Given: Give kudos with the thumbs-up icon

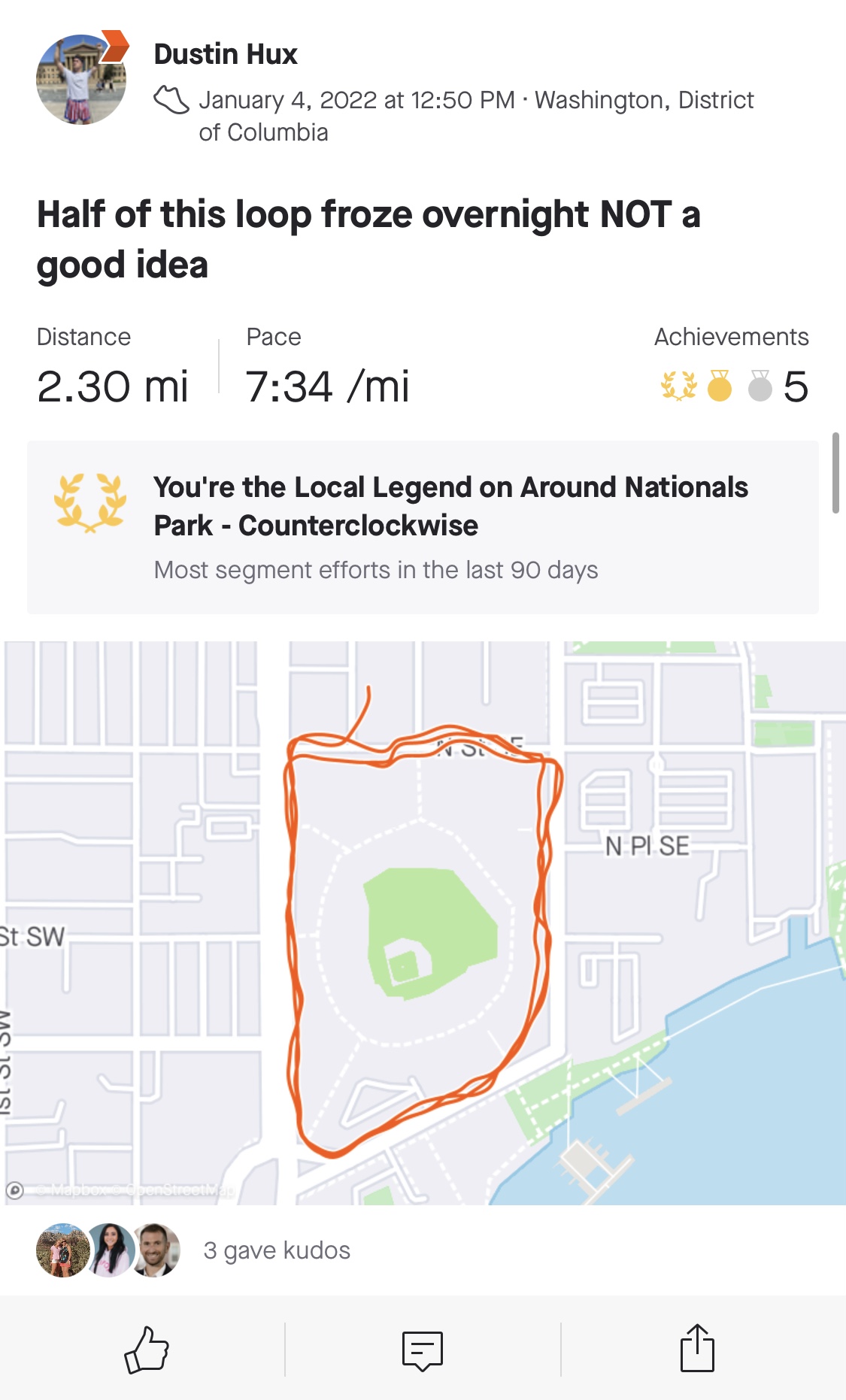Looking at the screenshot, I should 147,1350.
